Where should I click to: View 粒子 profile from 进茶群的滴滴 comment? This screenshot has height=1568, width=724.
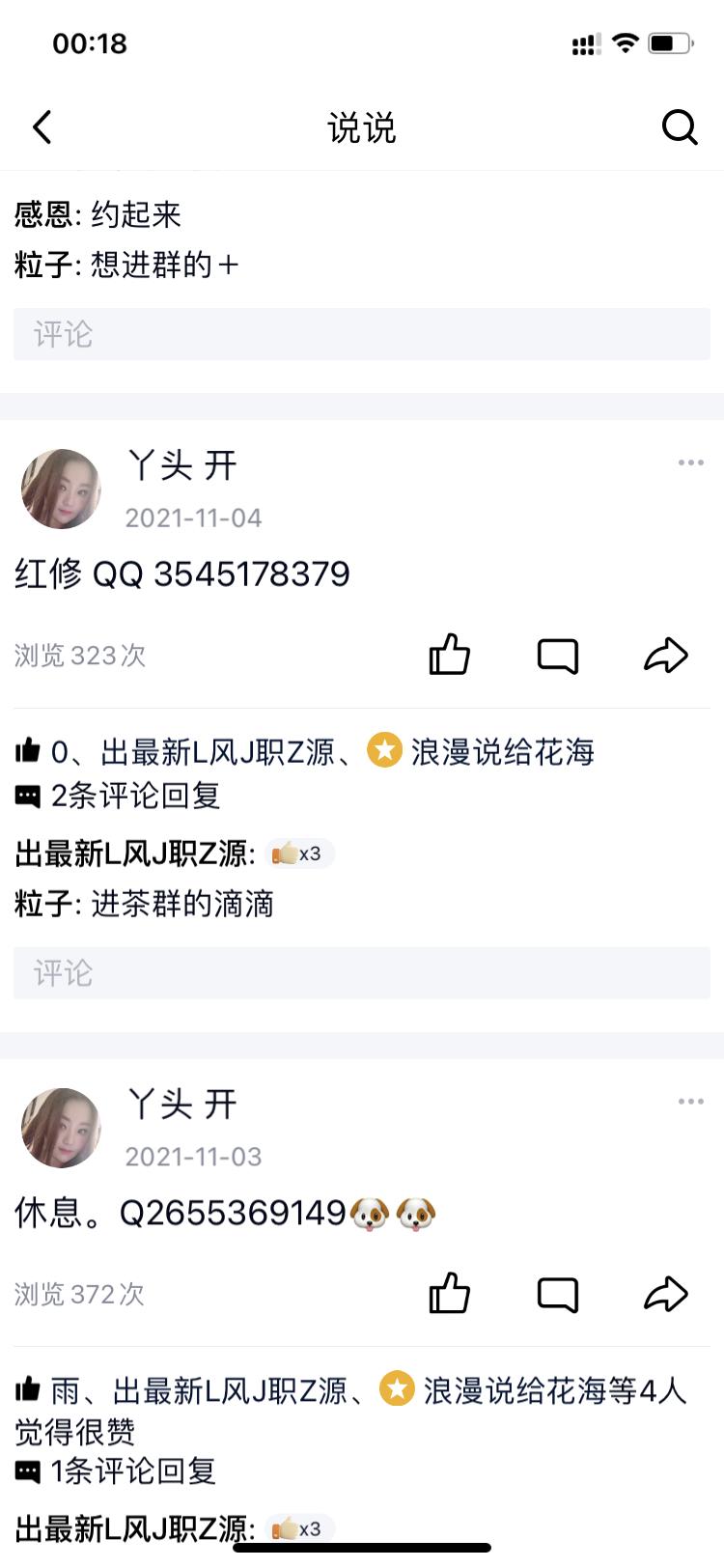42,904
